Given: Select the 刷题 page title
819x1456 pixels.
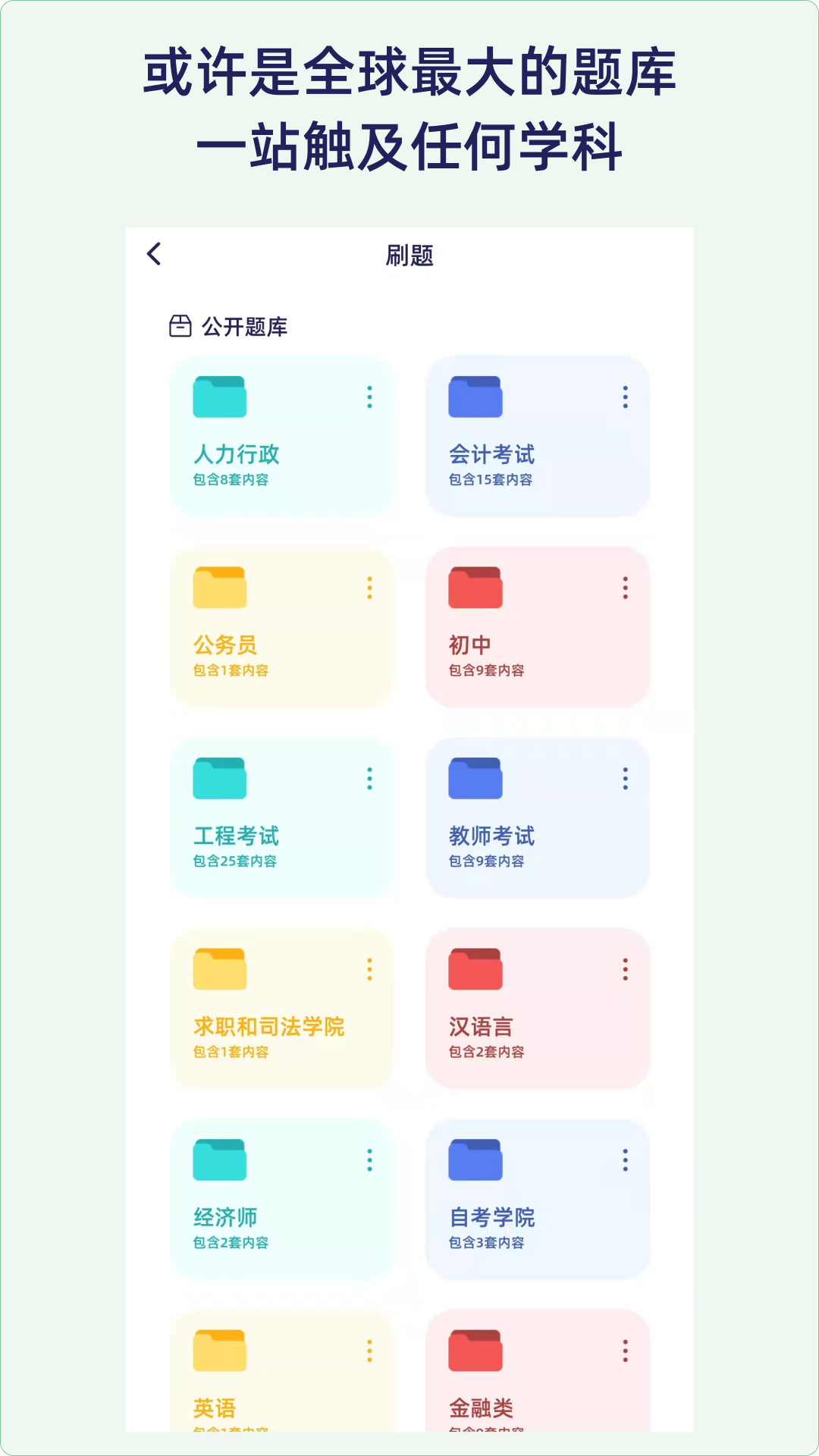Looking at the screenshot, I should pos(409,256).
